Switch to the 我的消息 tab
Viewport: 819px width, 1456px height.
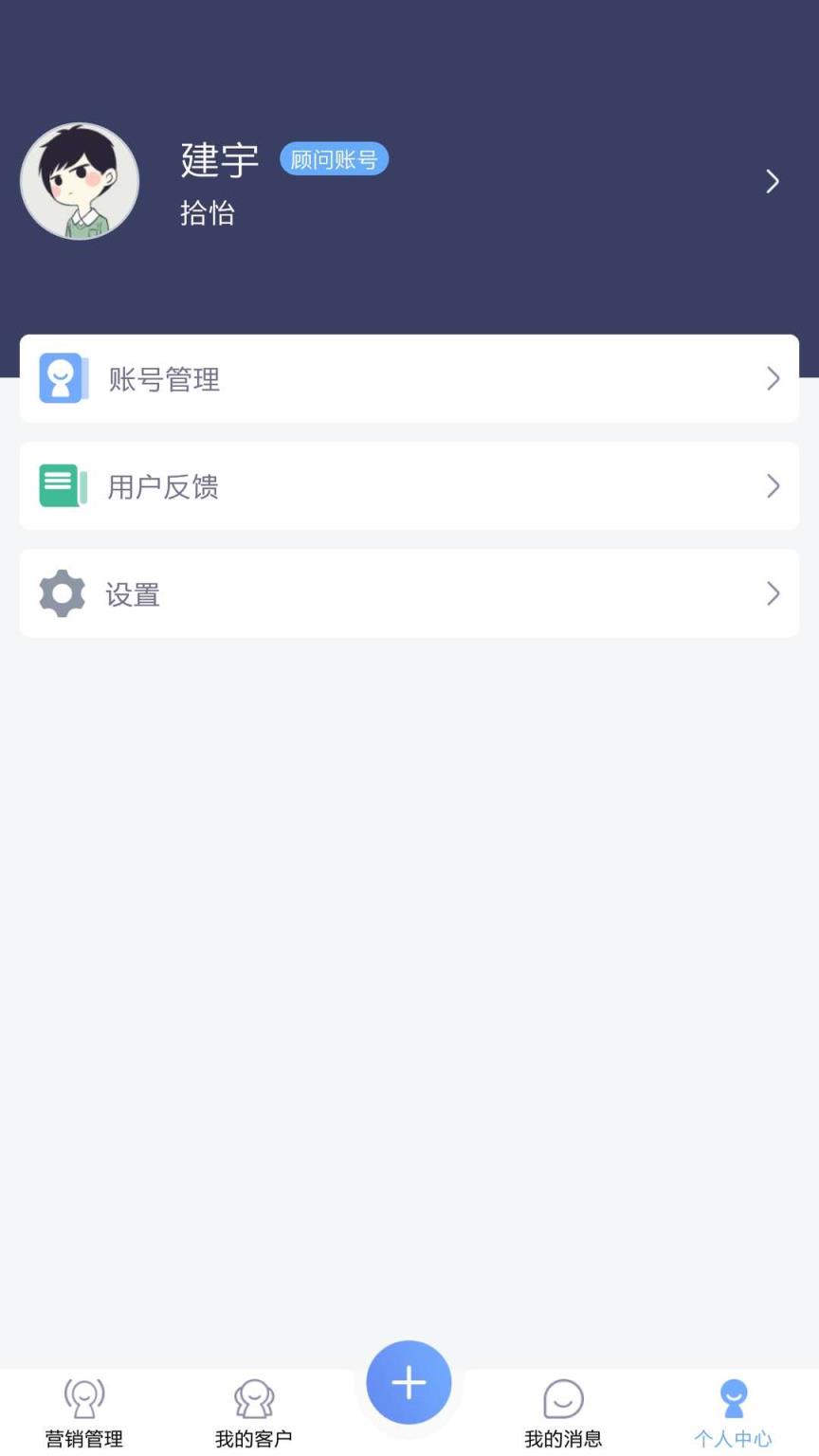coord(563,1412)
